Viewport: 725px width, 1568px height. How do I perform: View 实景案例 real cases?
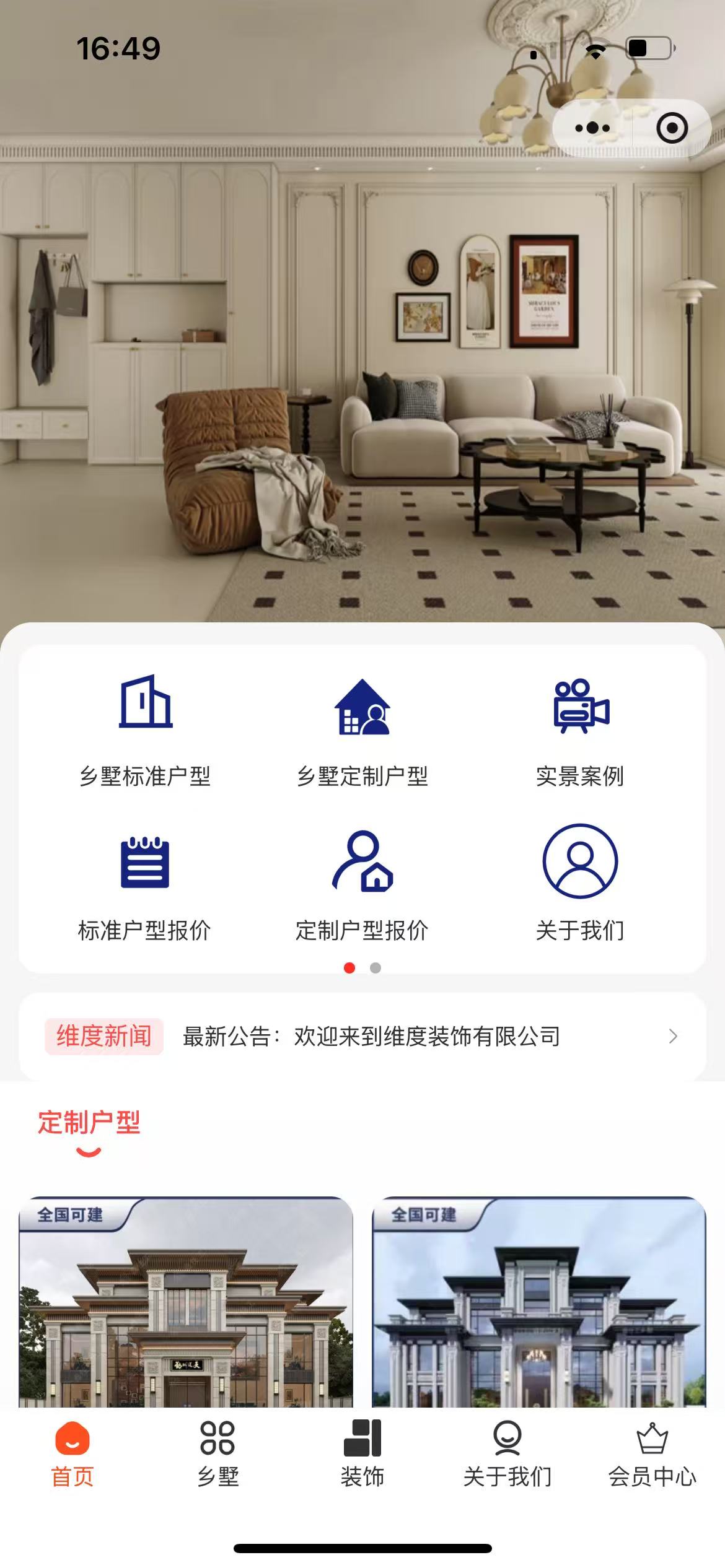coord(580,731)
